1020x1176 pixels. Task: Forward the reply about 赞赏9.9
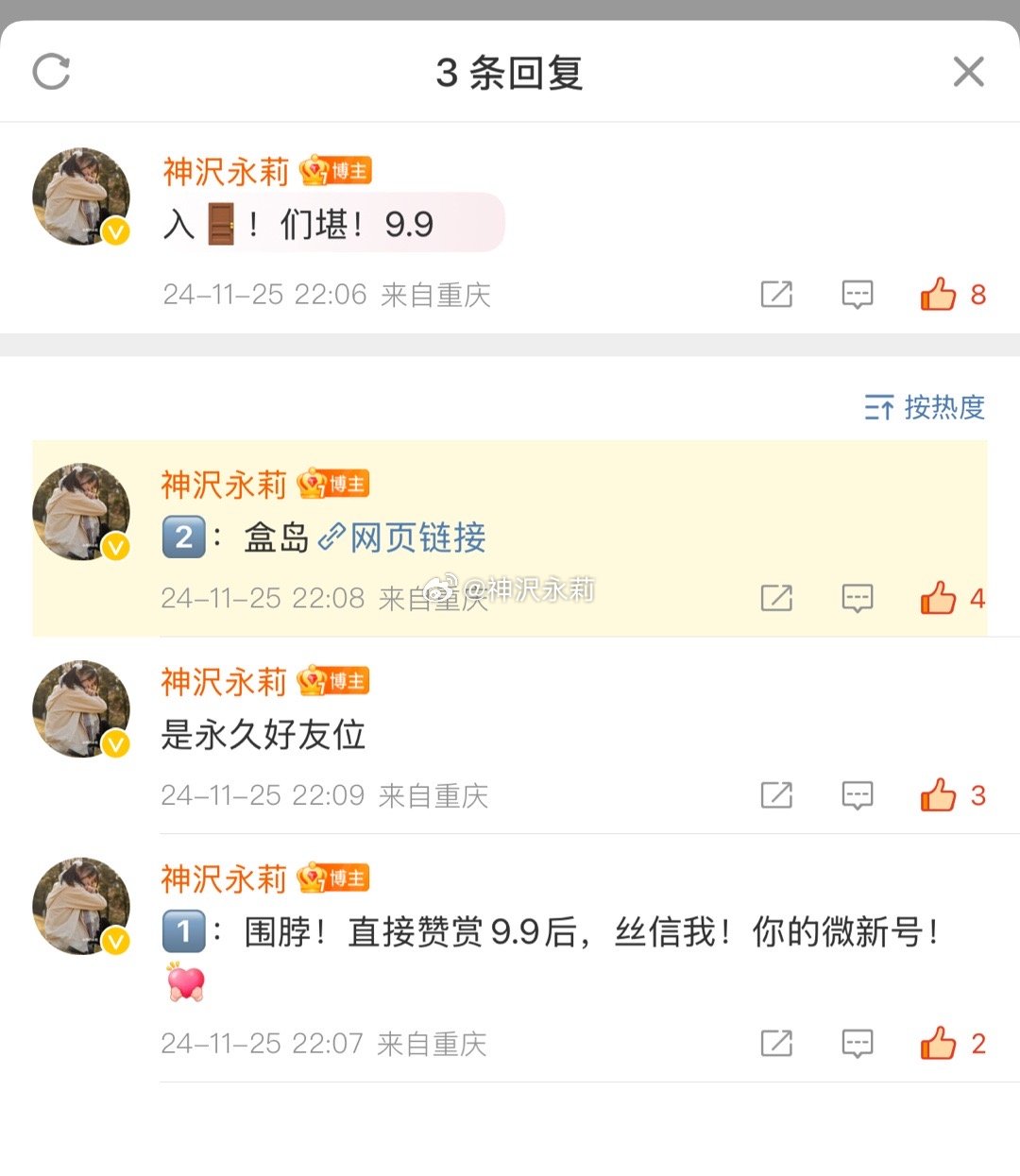click(776, 1044)
